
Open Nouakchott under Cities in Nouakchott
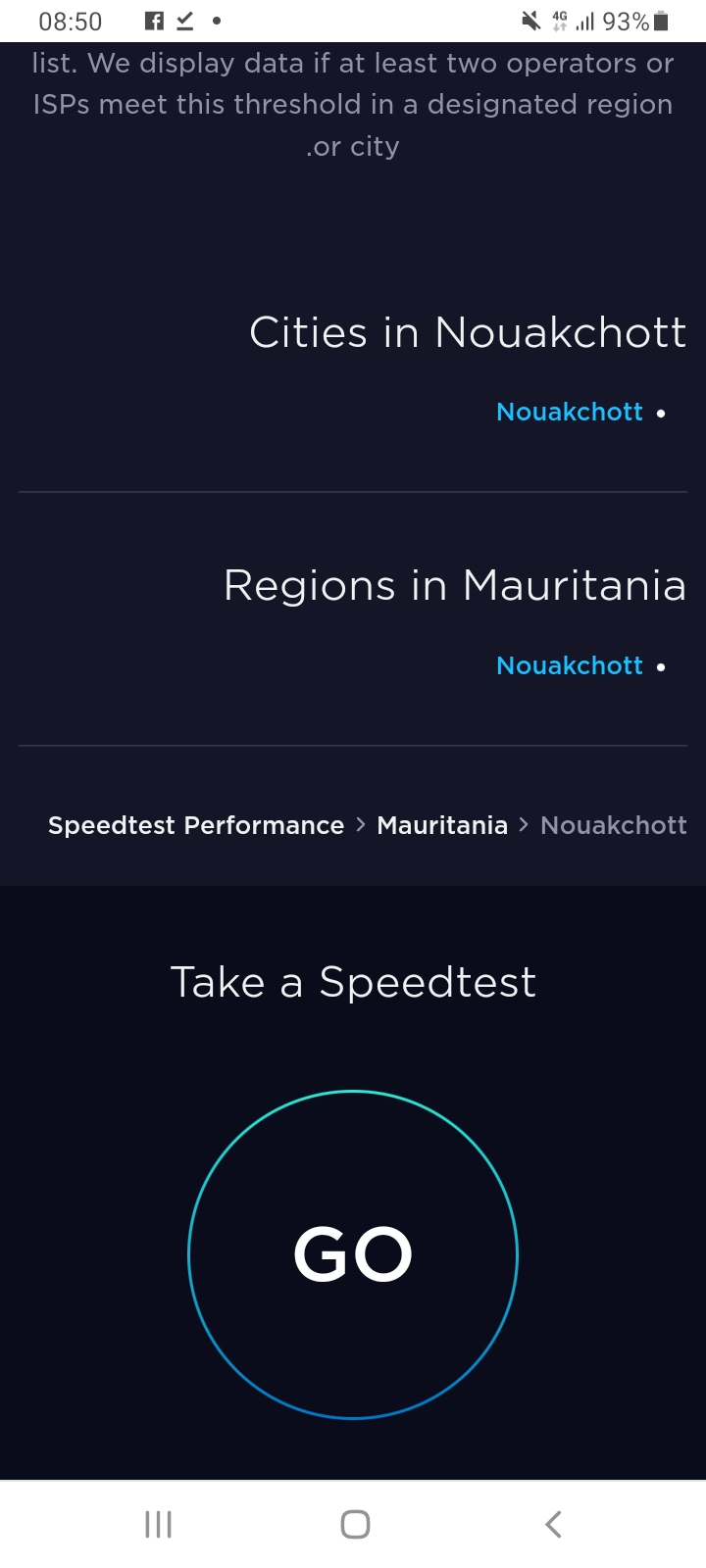click(569, 412)
